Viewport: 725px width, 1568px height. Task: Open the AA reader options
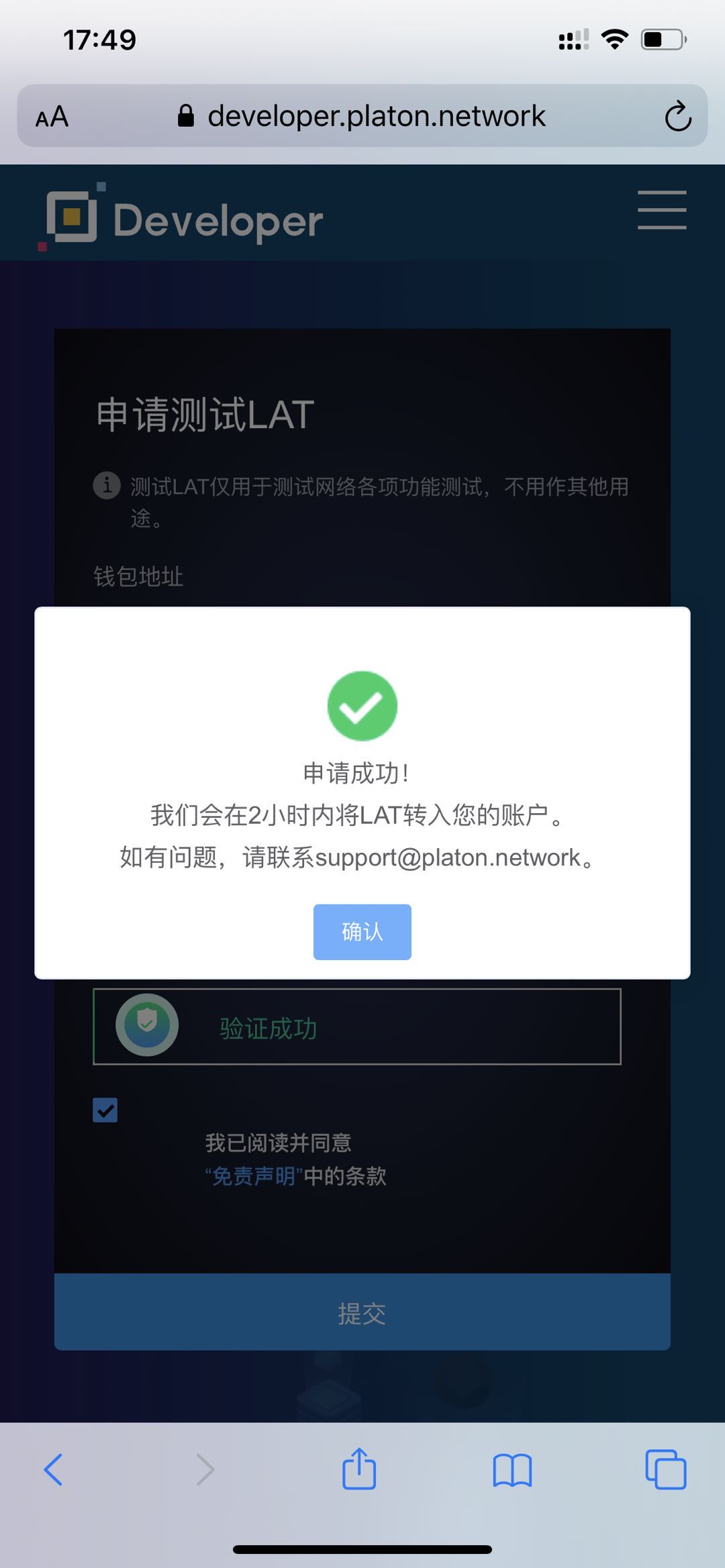(x=52, y=117)
